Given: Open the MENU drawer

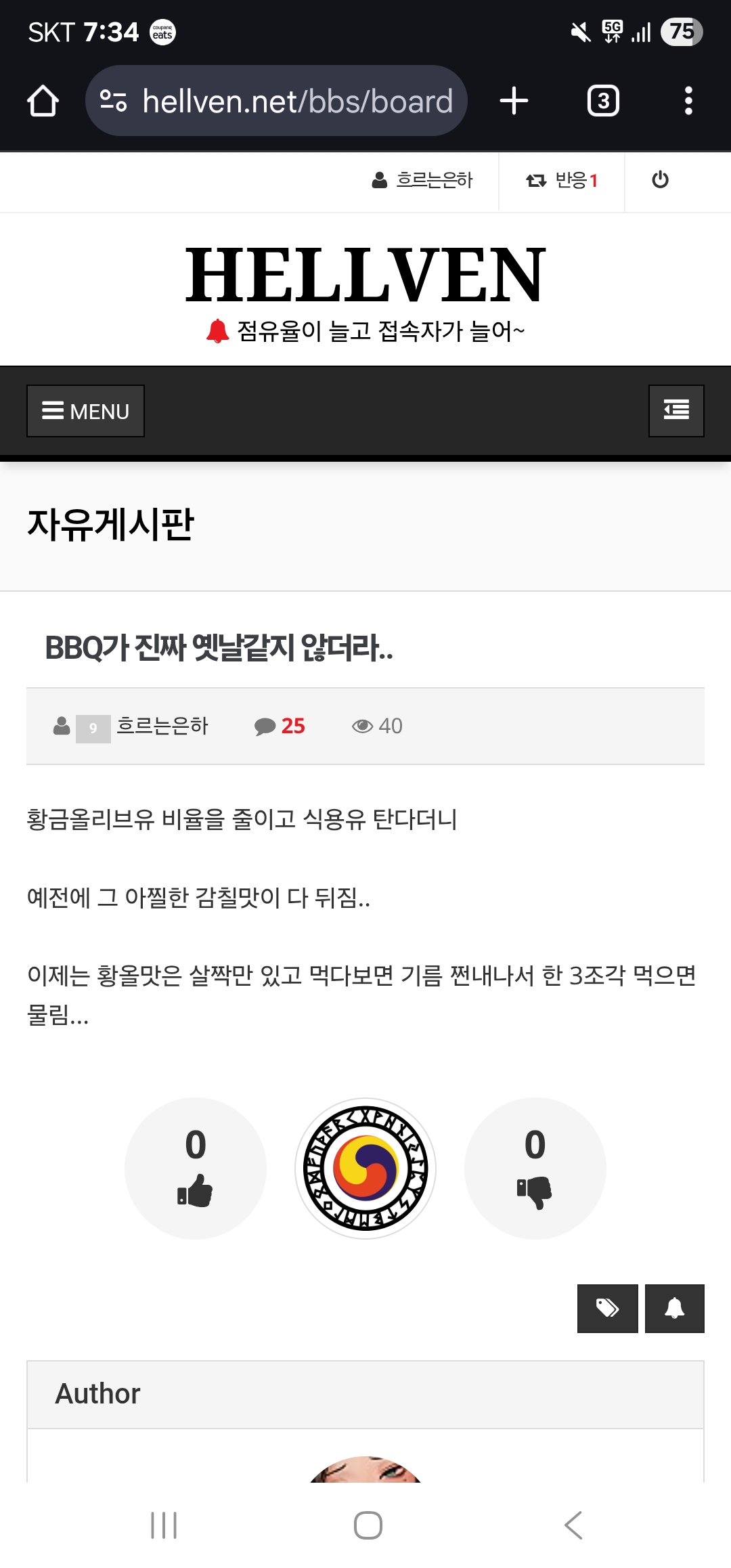Looking at the screenshot, I should click(x=85, y=411).
